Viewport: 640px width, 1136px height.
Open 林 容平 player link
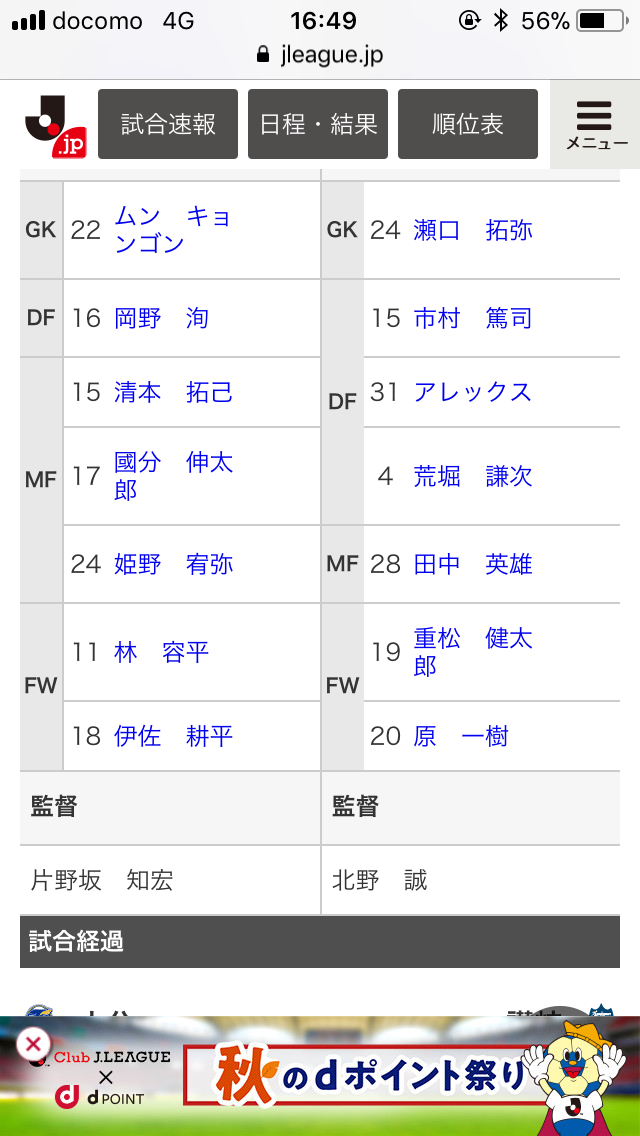click(161, 652)
